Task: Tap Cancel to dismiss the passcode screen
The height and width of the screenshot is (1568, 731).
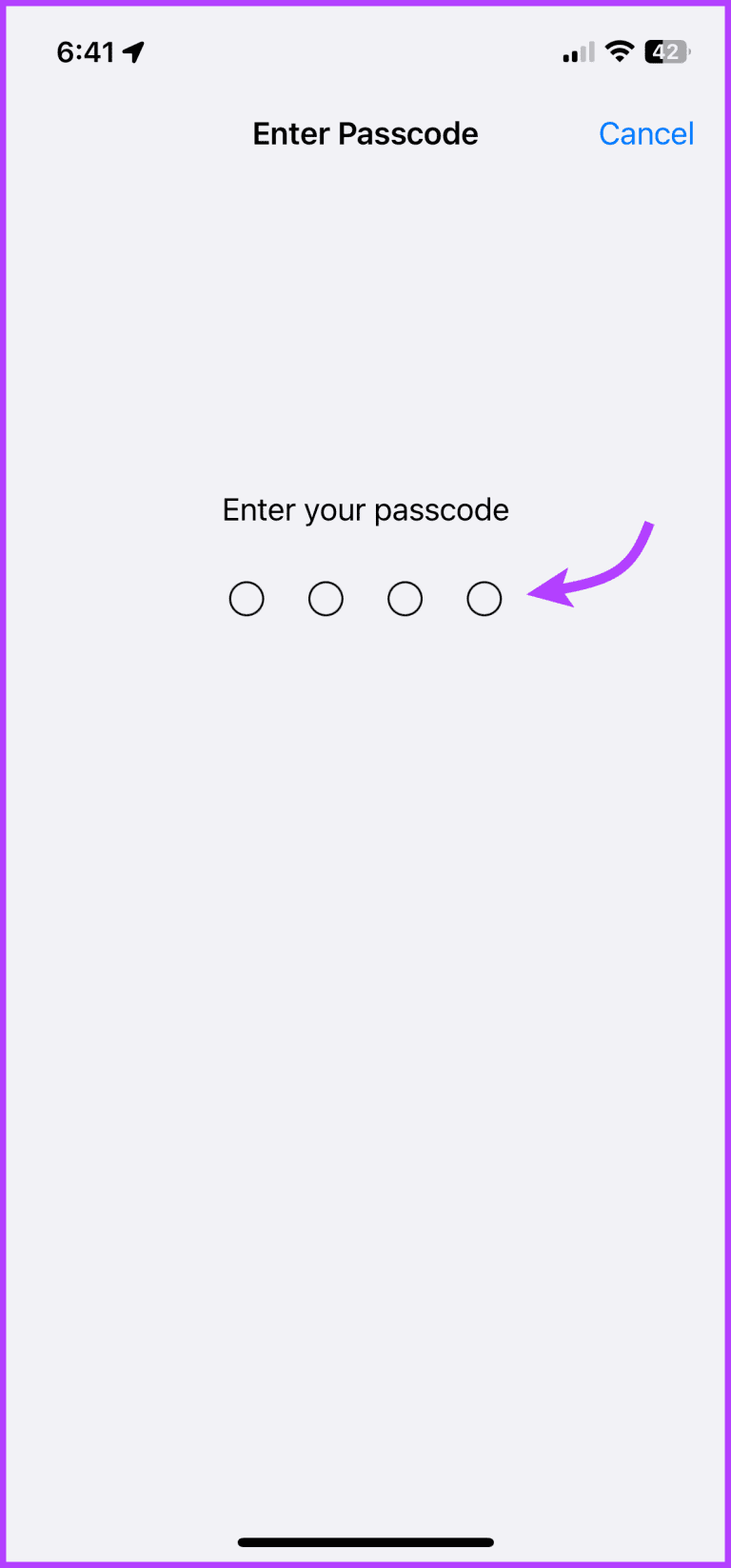Action: (x=646, y=134)
